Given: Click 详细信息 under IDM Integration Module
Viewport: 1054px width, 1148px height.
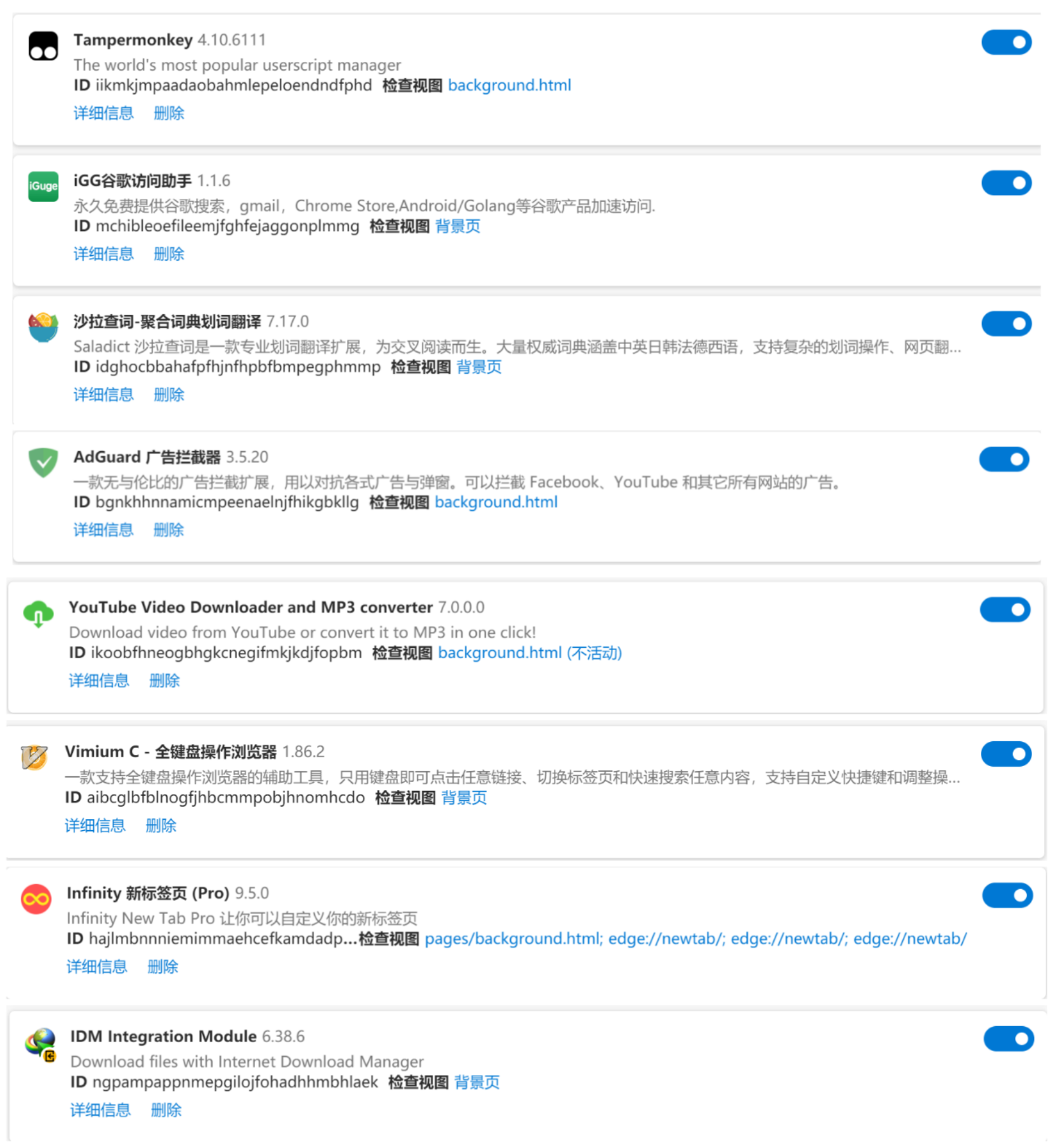Looking at the screenshot, I should 100,1110.
